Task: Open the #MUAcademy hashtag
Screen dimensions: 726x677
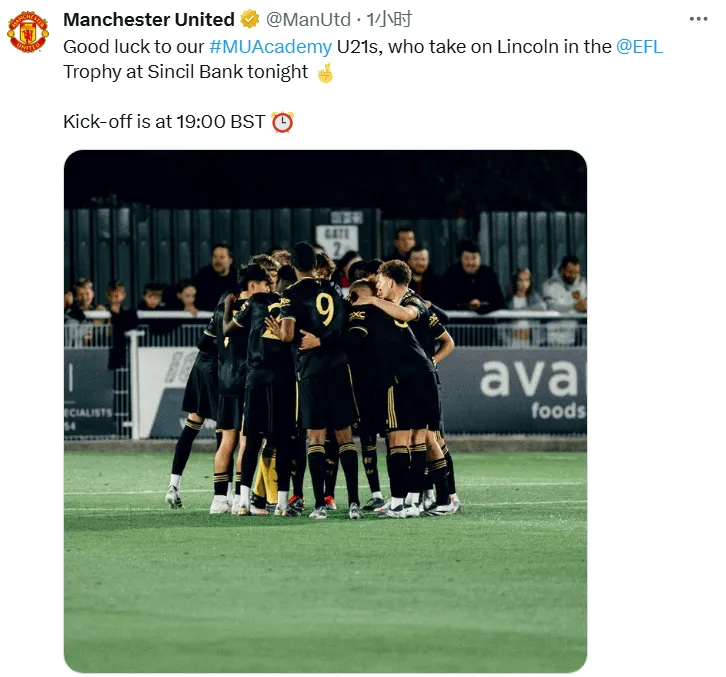Action: click(270, 46)
